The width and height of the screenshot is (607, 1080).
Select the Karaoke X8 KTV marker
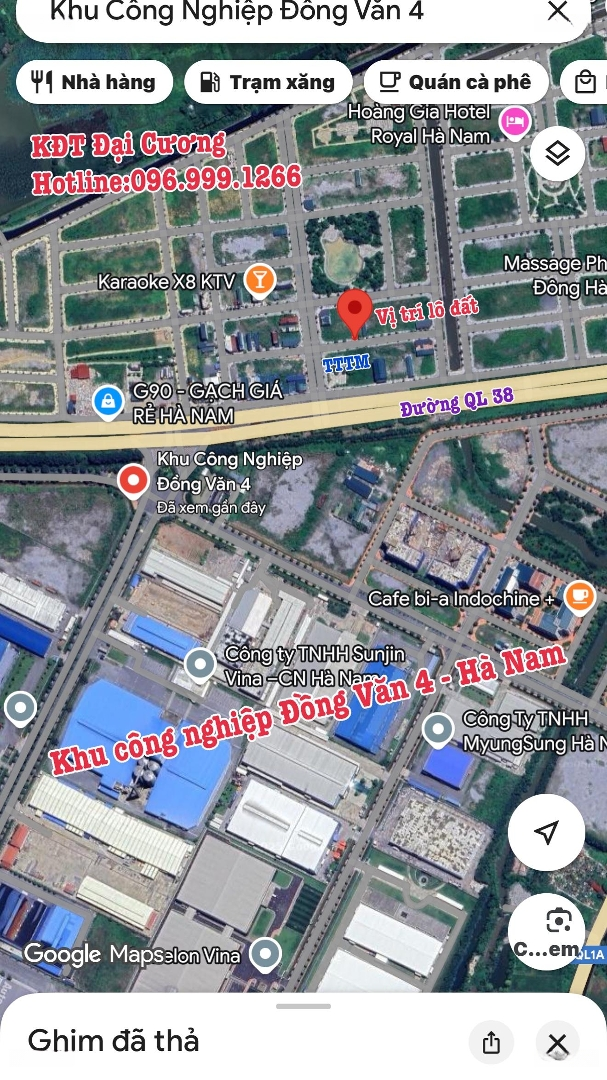[x=259, y=281]
